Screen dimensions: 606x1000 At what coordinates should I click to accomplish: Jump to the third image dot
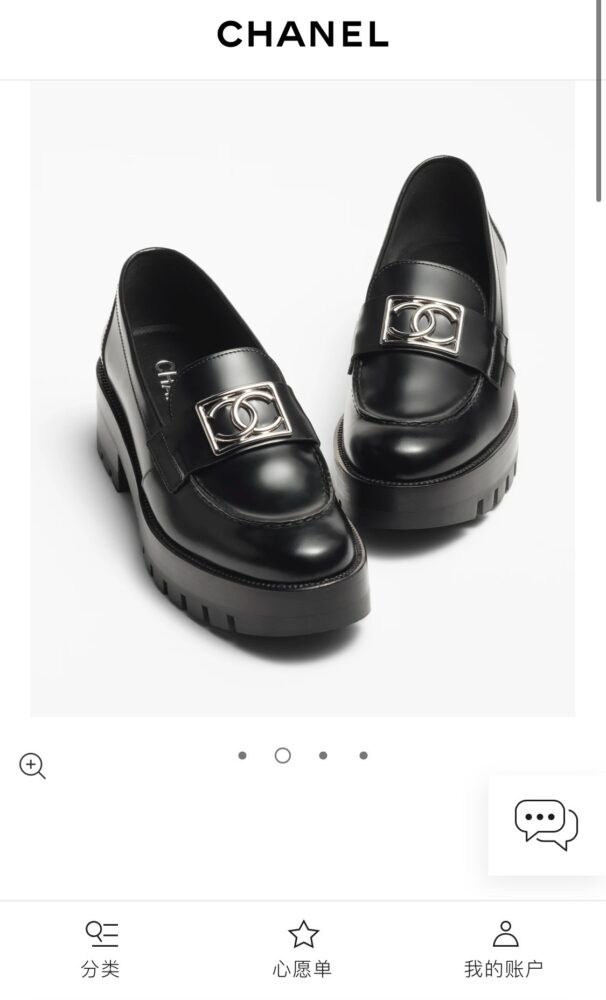tap(323, 756)
